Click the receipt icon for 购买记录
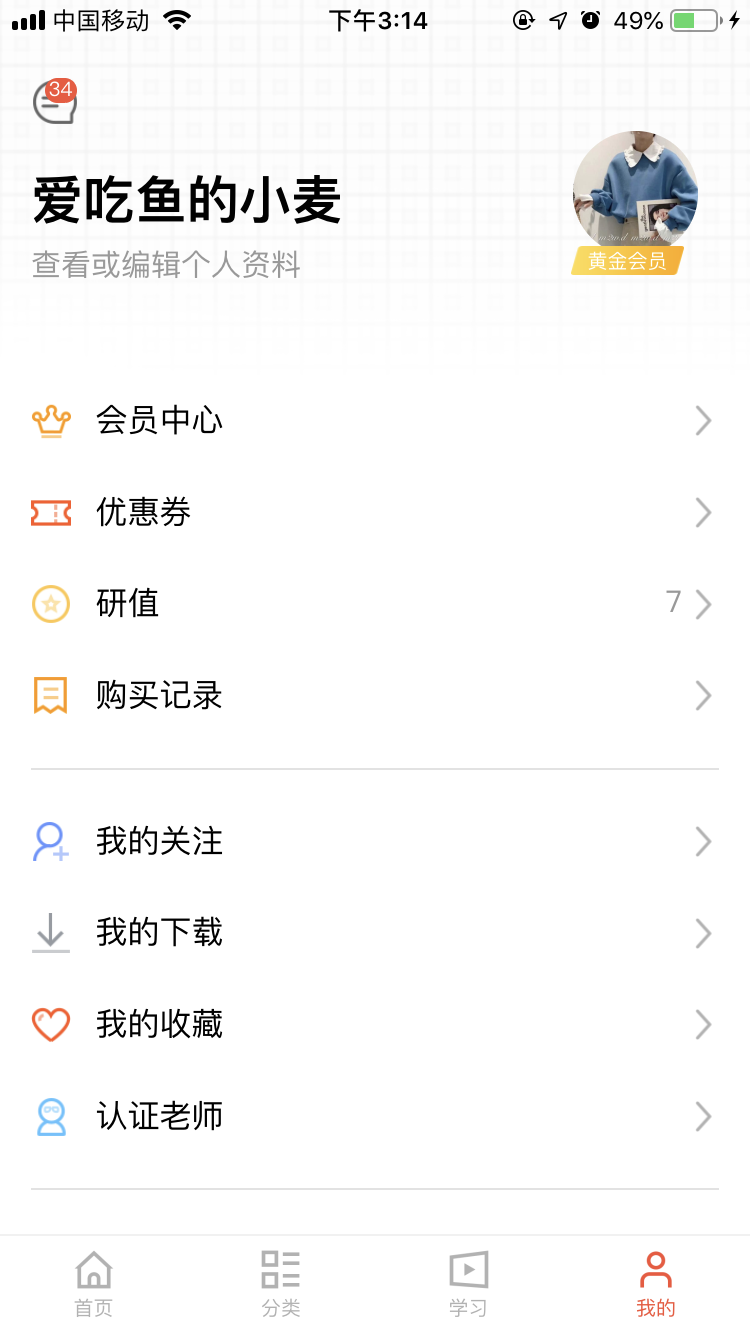This screenshot has height=1334, width=750. click(51, 695)
